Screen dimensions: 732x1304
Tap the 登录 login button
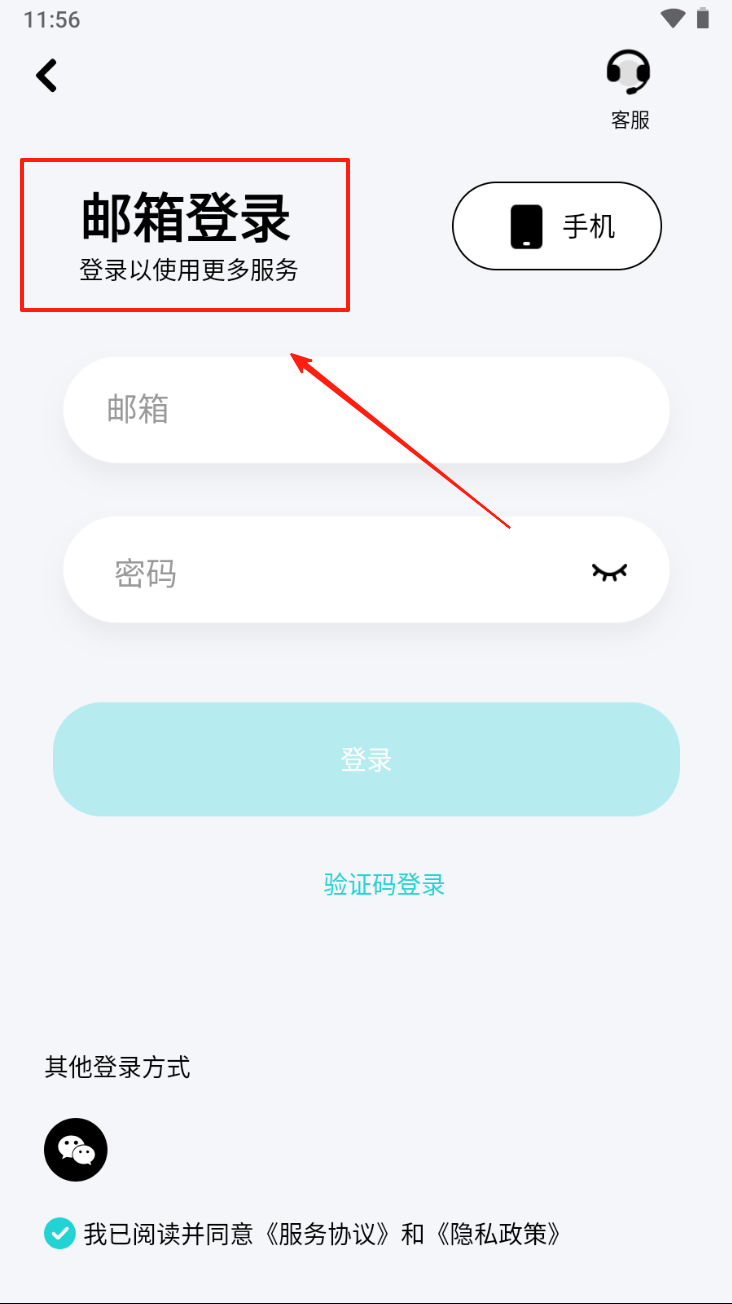(x=366, y=759)
